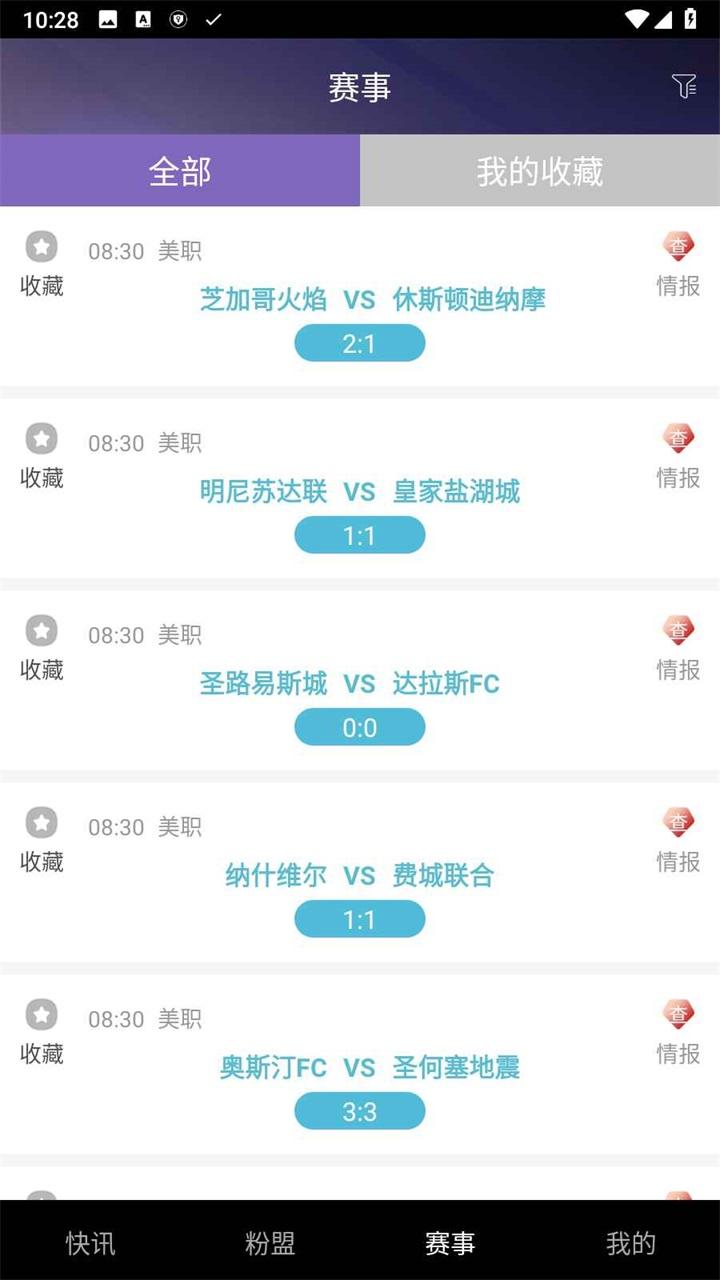Go to the 赛事 section in bottom bar
The image size is (720, 1280).
(450, 1243)
